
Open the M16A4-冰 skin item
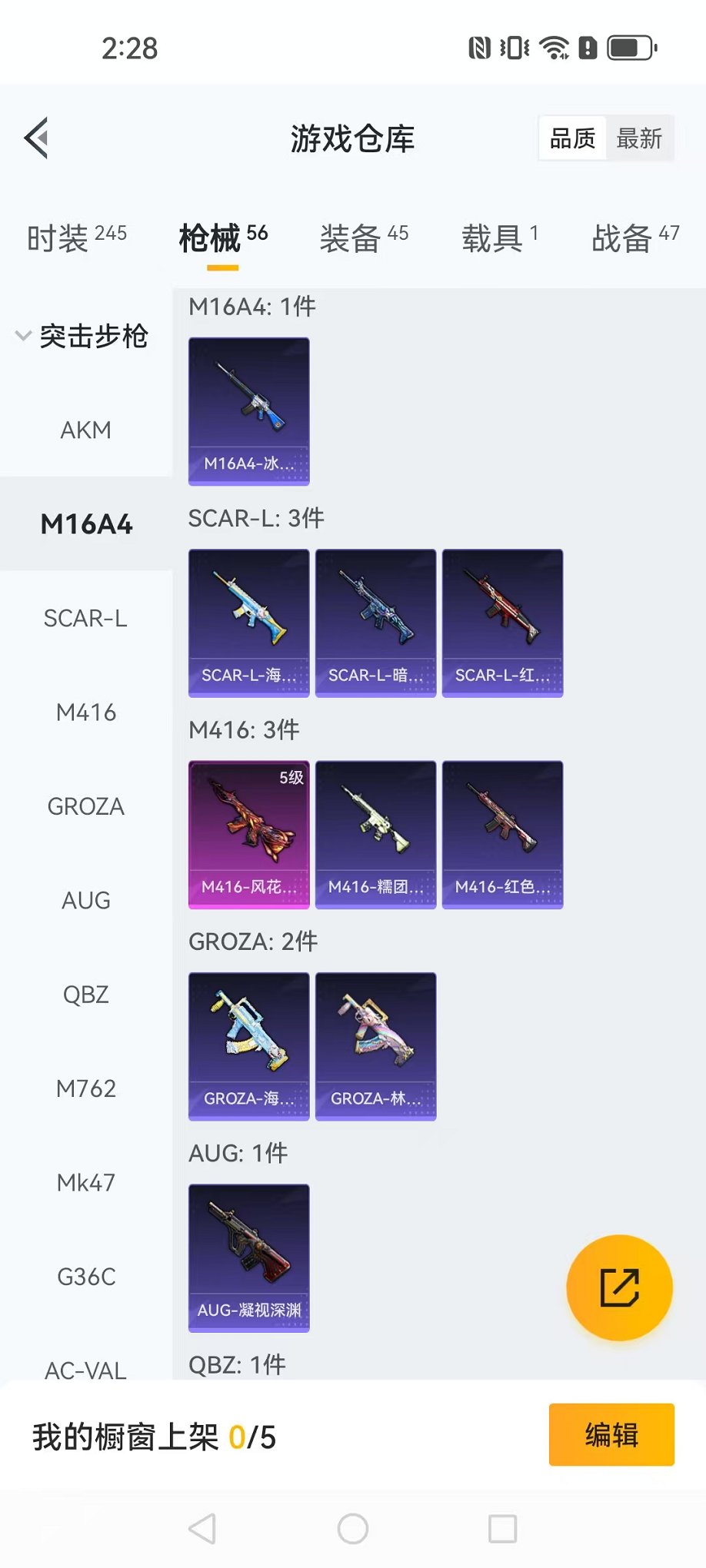click(249, 411)
